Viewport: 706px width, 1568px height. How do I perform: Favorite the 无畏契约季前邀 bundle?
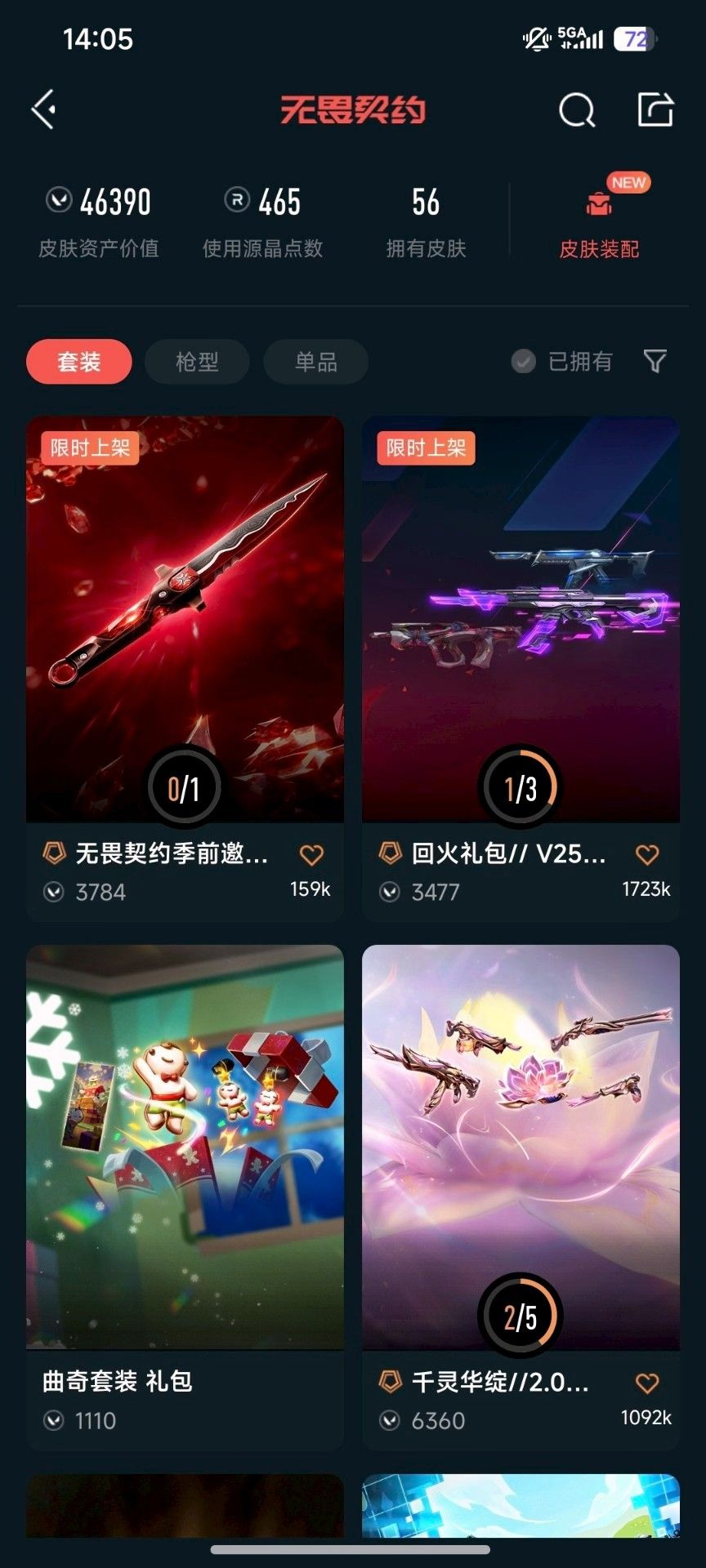tap(311, 855)
